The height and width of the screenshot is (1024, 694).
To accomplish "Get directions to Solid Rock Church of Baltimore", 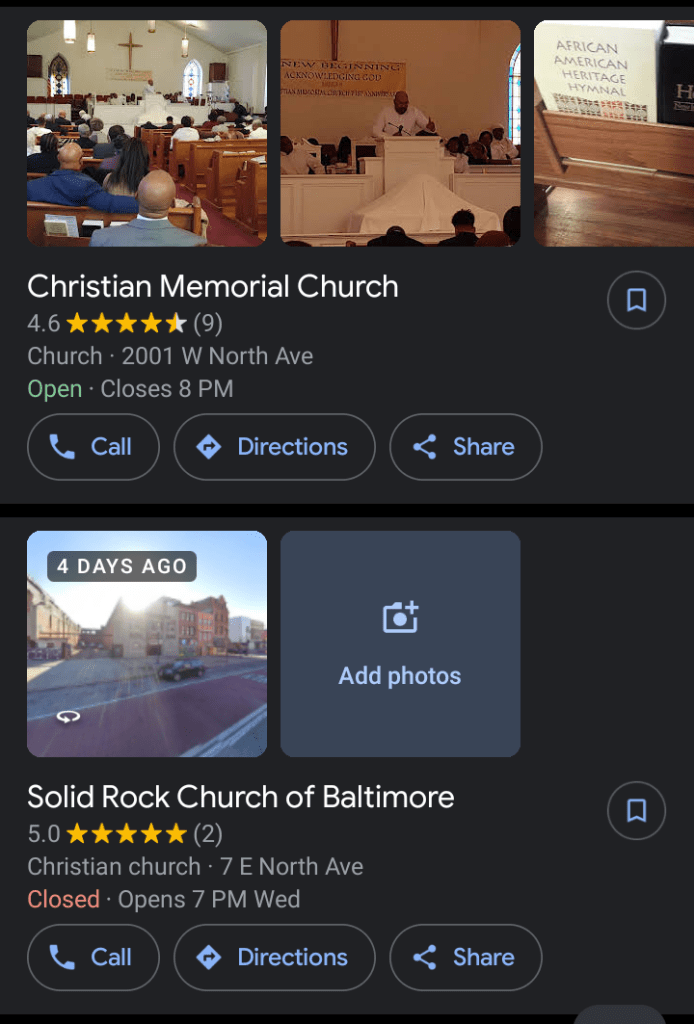I will coord(274,957).
